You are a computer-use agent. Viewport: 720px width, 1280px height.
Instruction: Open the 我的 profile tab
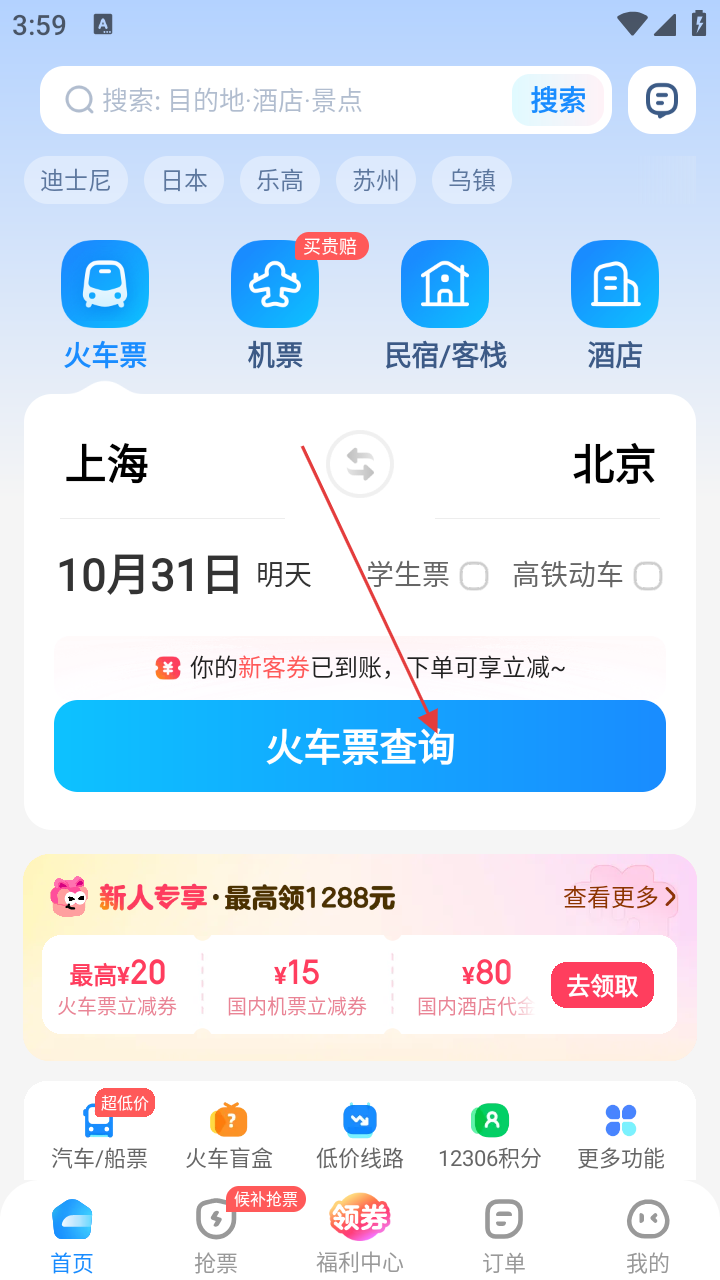pos(647,1235)
